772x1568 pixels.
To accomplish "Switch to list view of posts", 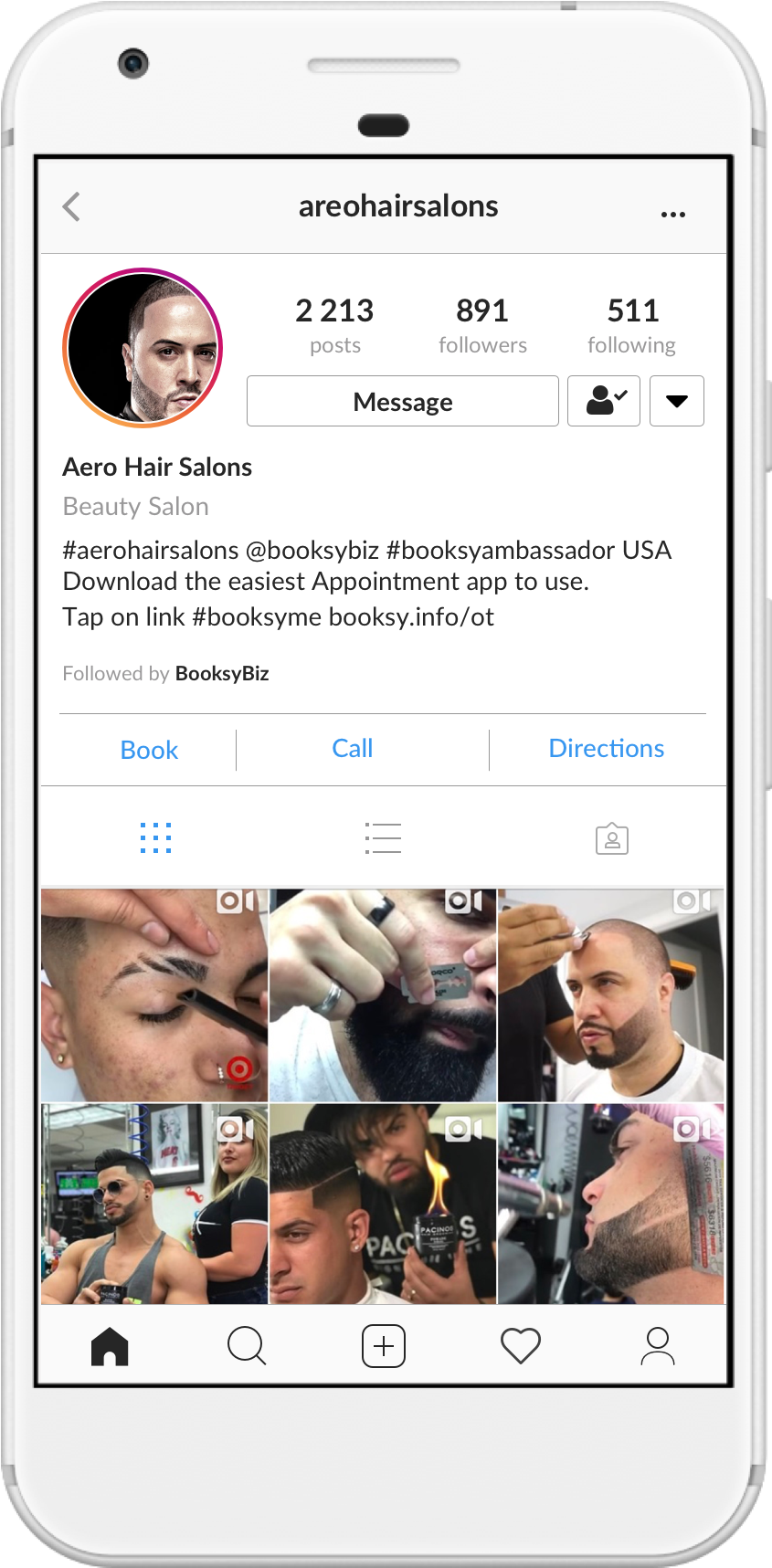I will (383, 837).
